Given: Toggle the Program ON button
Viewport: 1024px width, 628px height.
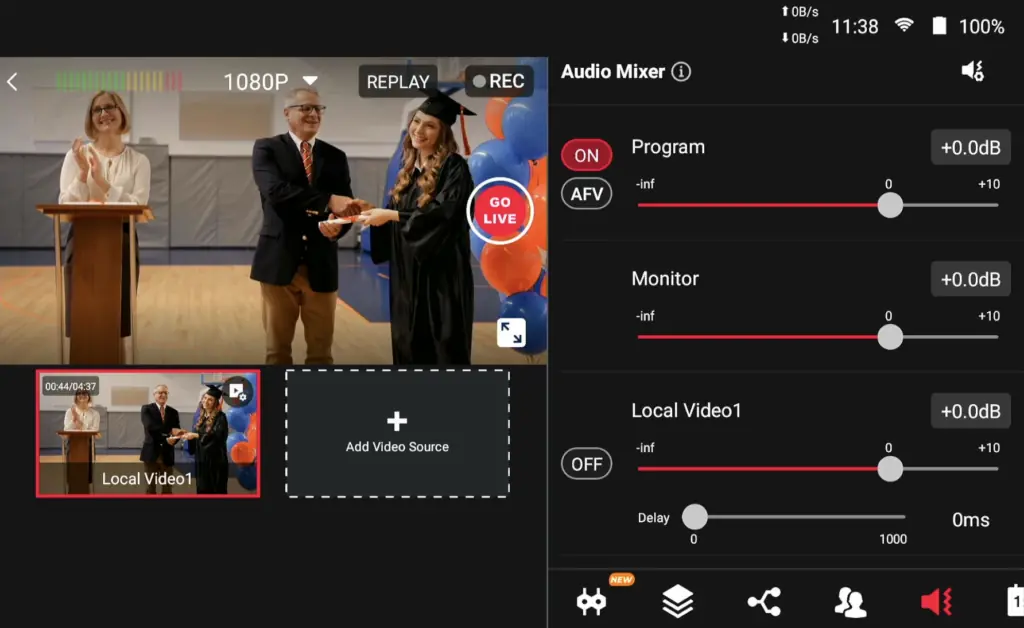Looking at the screenshot, I should coord(587,155).
